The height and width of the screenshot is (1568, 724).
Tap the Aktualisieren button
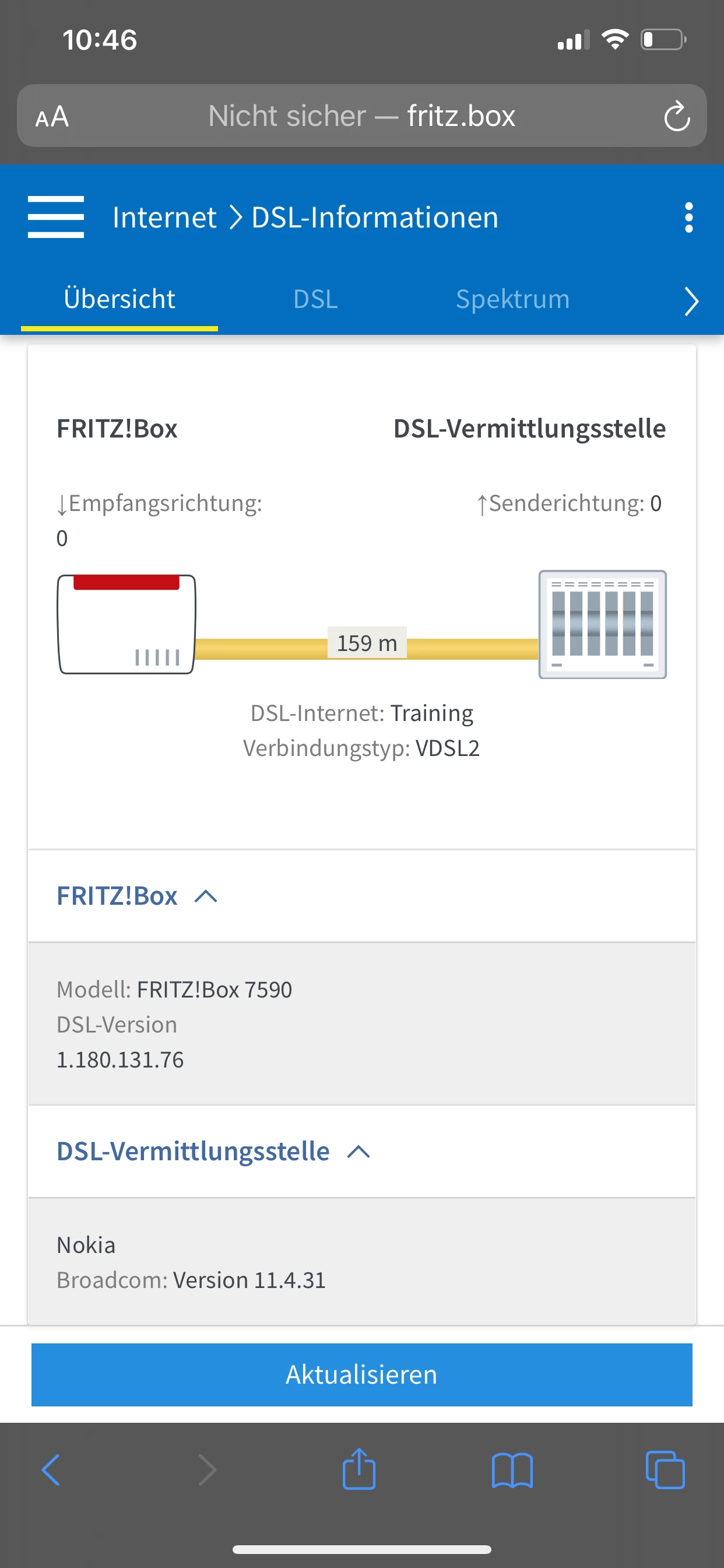point(361,1374)
